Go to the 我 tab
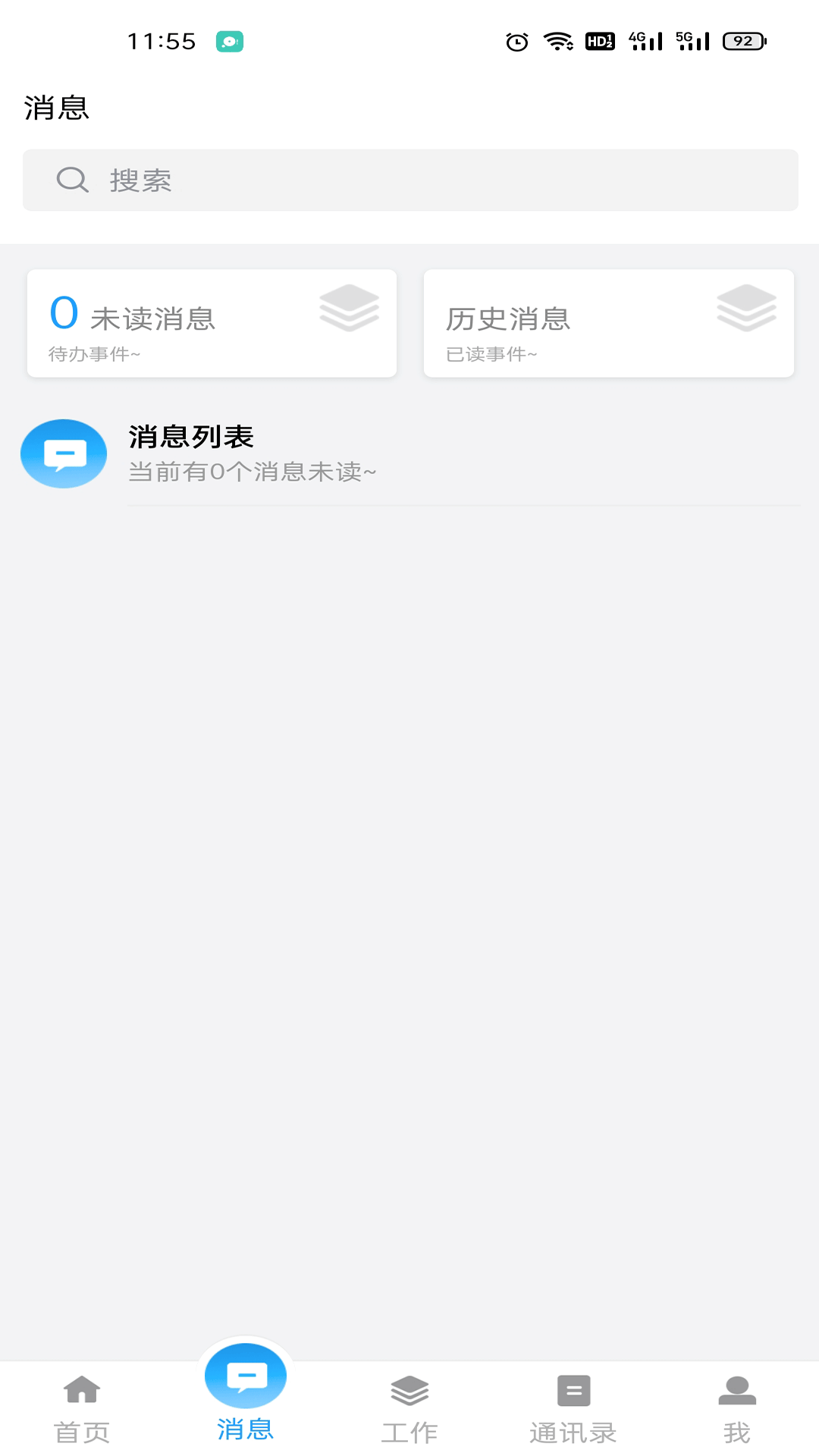Viewport: 819px width, 1456px height. click(735, 1430)
